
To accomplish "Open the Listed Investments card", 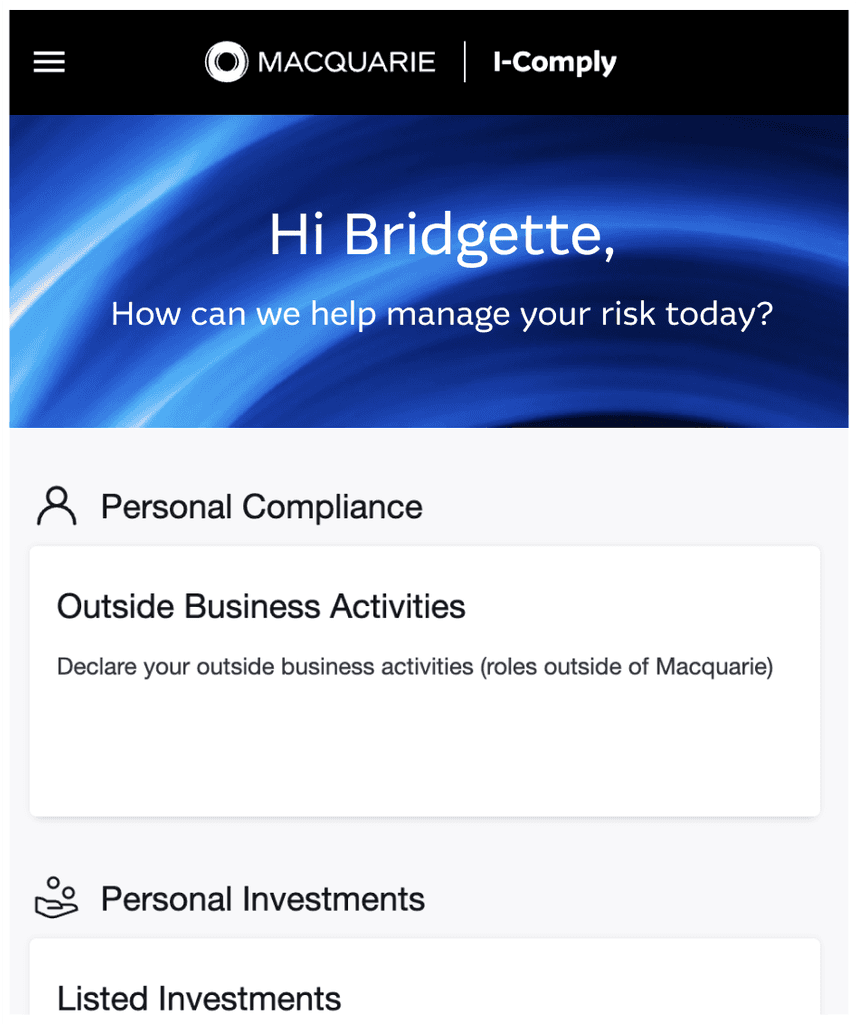I will (x=424, y=985).
